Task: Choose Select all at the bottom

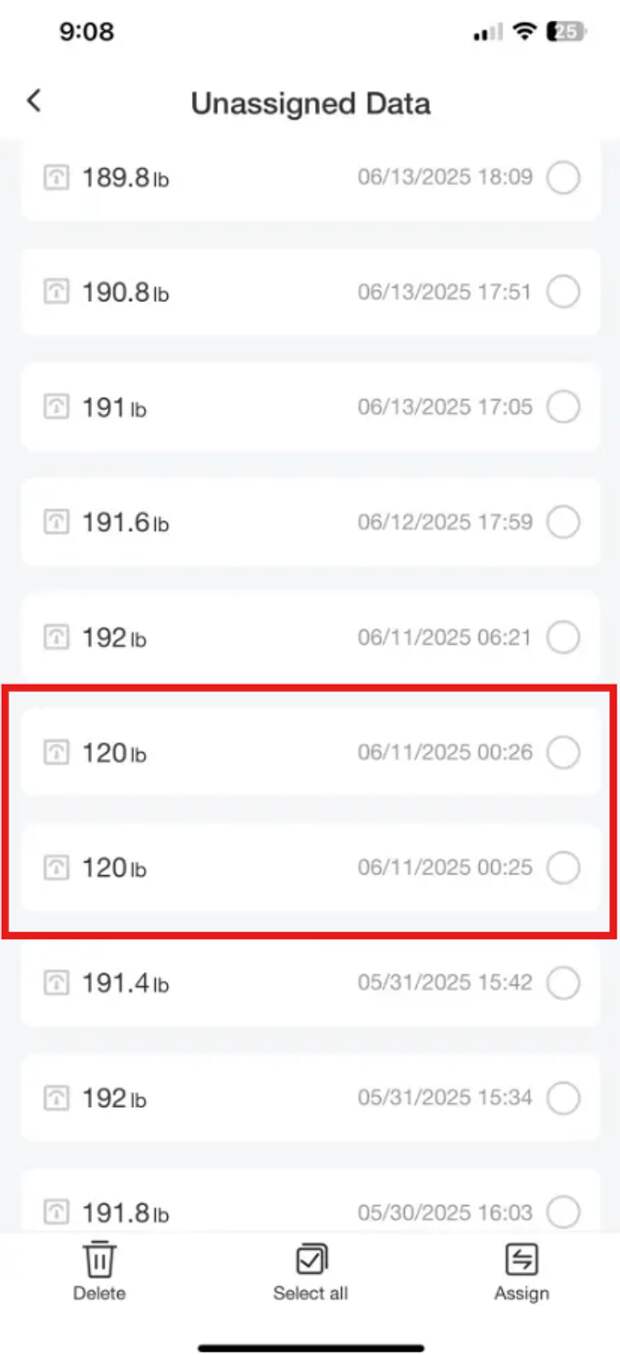Action: tap(311, 1270)
